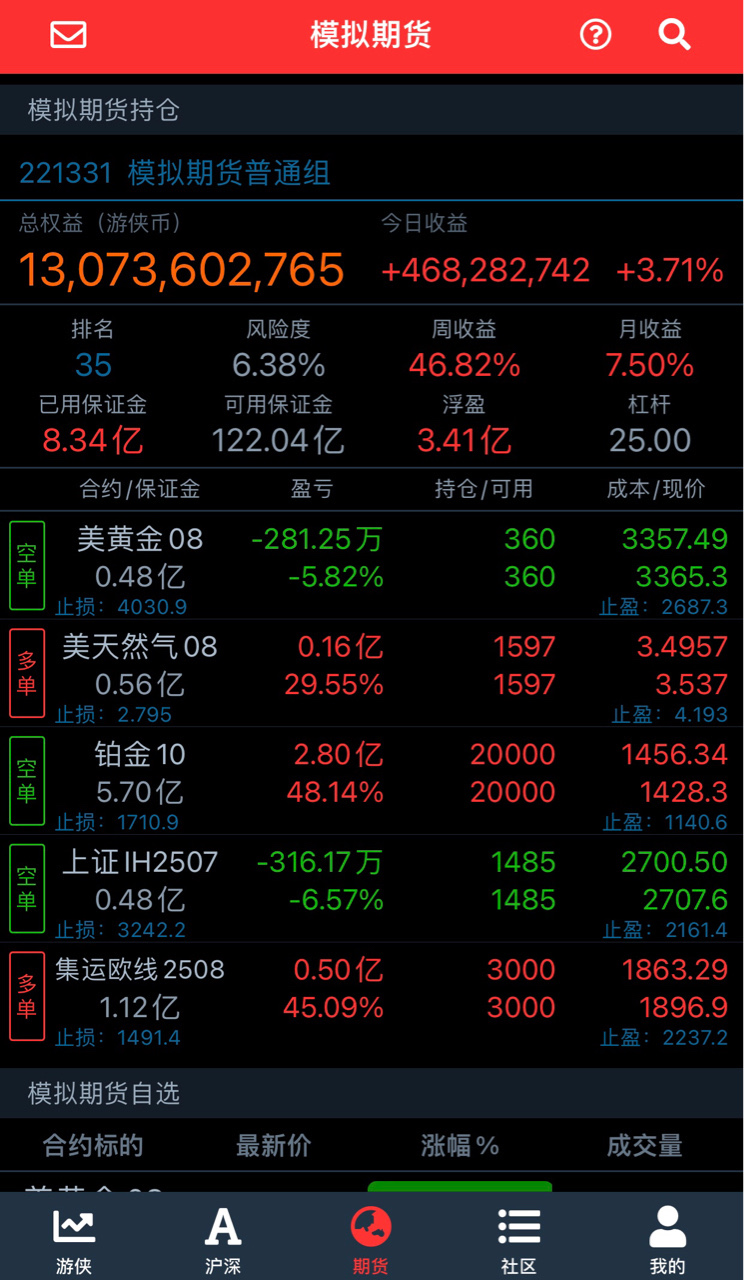View the 铂金10 position details

pyautogui.click(x=372, y=781)
